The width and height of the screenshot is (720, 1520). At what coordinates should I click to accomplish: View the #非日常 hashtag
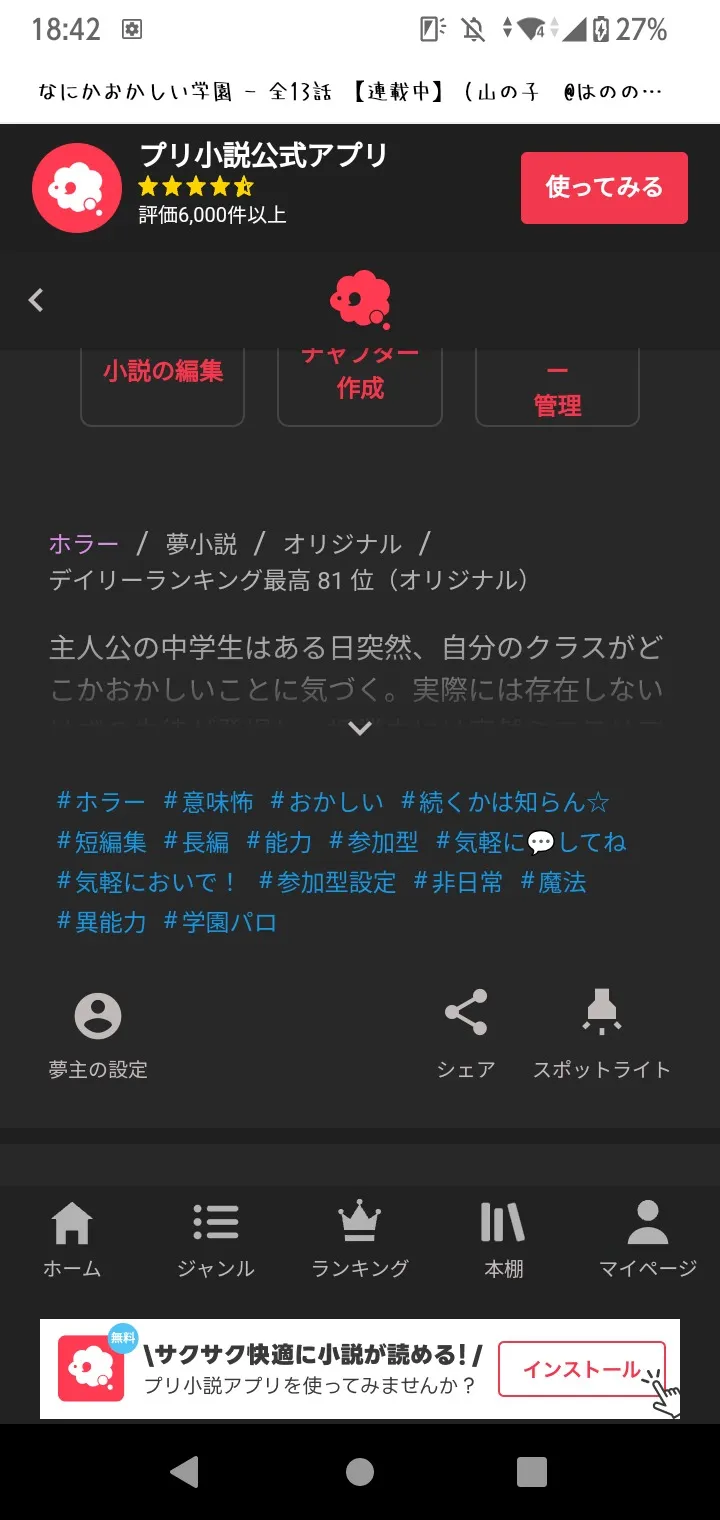tap(459, 882)
